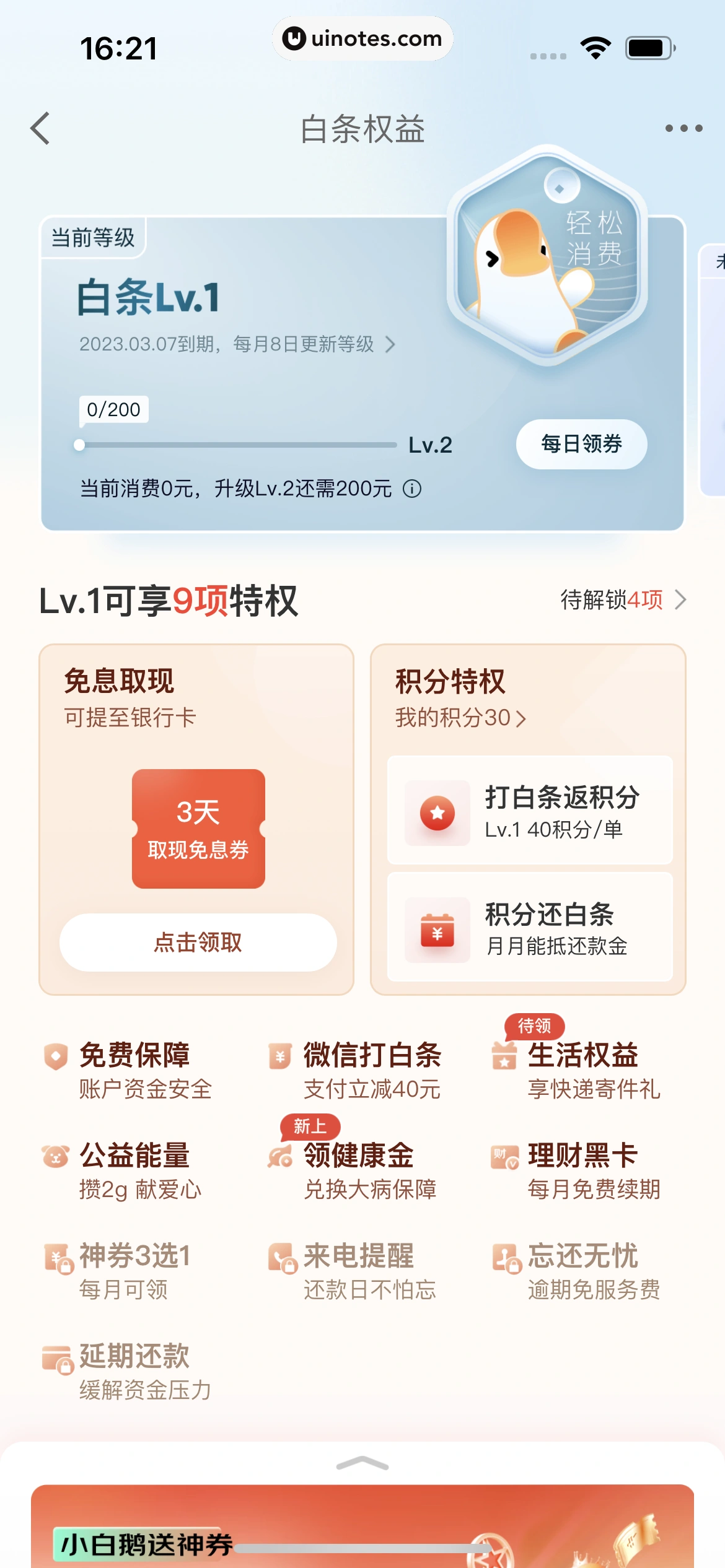Open 3天取现免息券 coupon
The width and height of the screenshot is (725, 1568).
(198, 829)
